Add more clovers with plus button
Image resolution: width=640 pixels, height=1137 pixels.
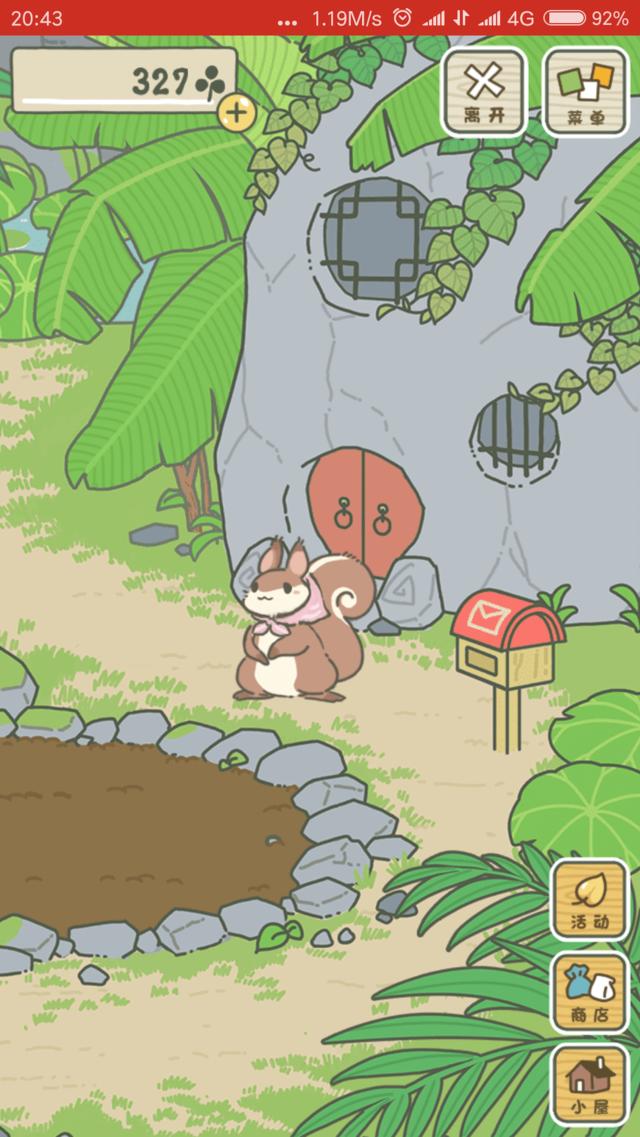pyautogui.click(x=236, y=112)
